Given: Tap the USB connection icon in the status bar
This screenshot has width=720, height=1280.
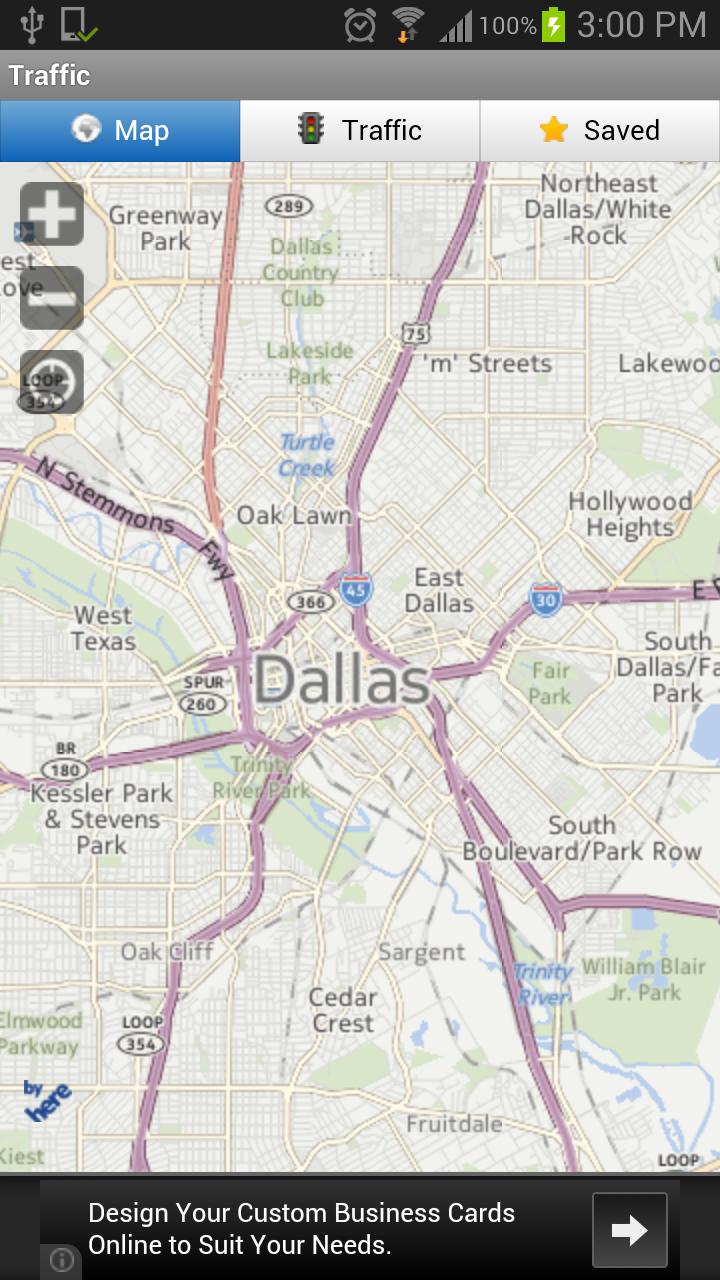Looking at the screenshot, I should tap(32, 24).
